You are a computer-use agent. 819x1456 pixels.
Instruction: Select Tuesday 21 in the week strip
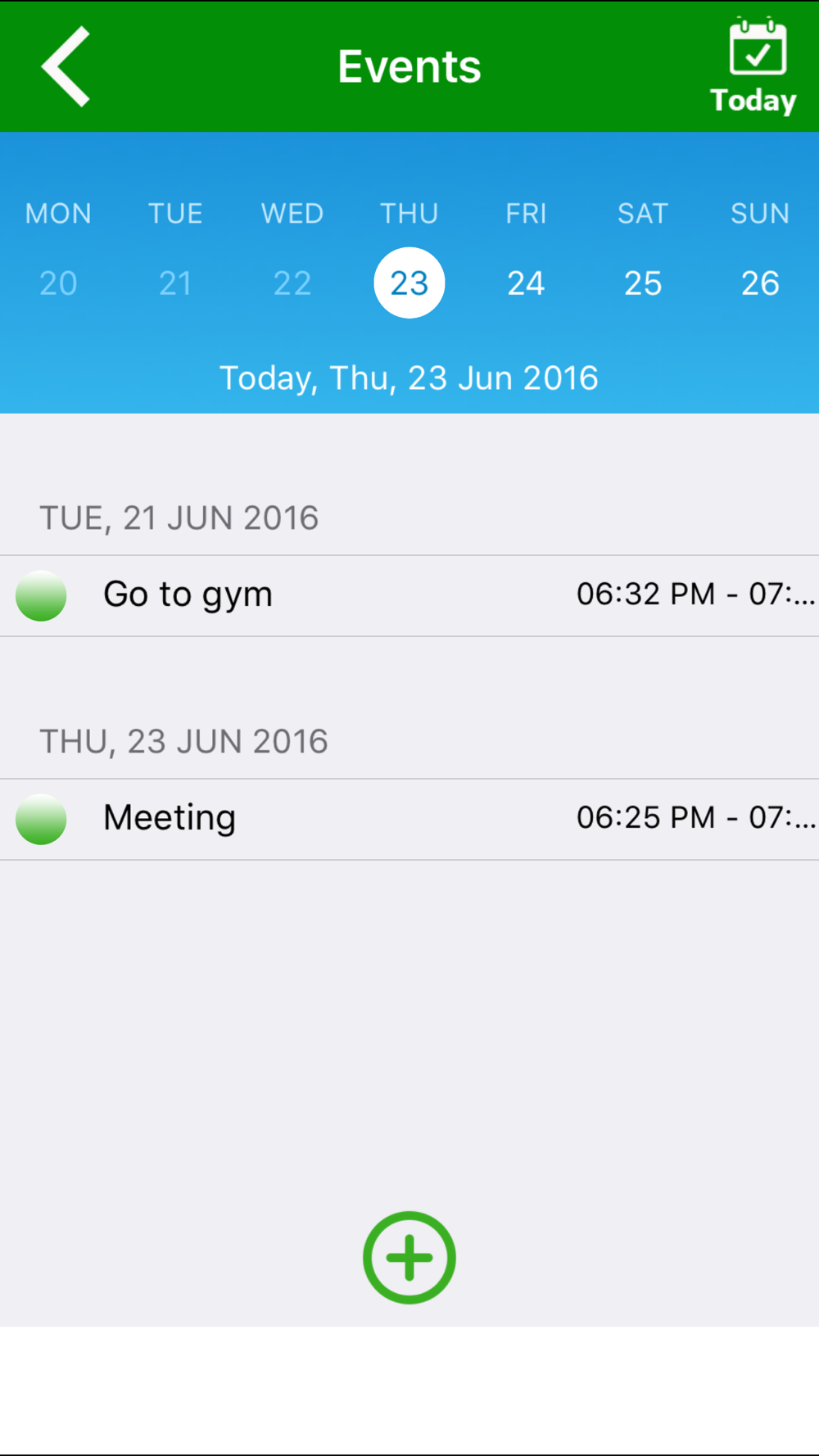175,283
